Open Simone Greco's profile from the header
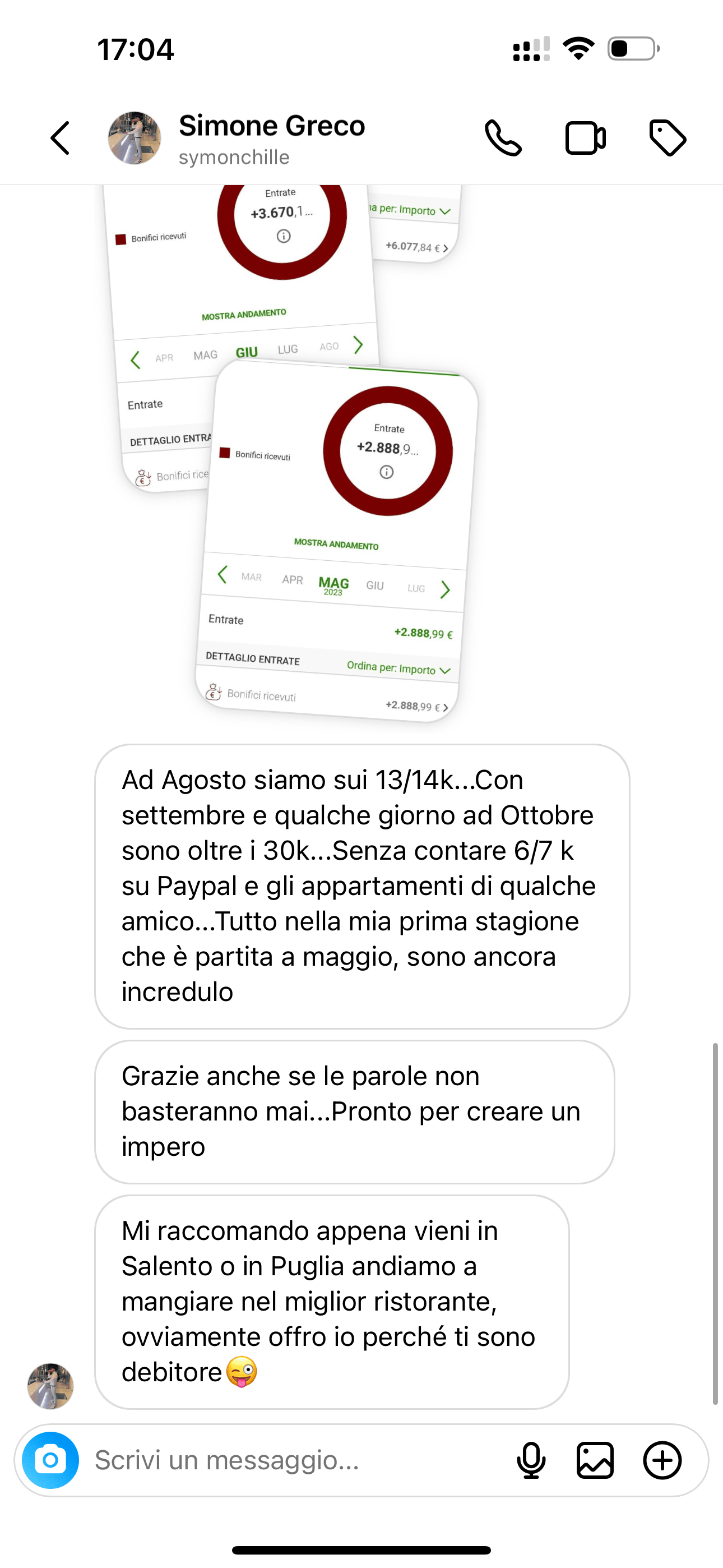This screenshot has width=723, height=1568. pos(271,138)
